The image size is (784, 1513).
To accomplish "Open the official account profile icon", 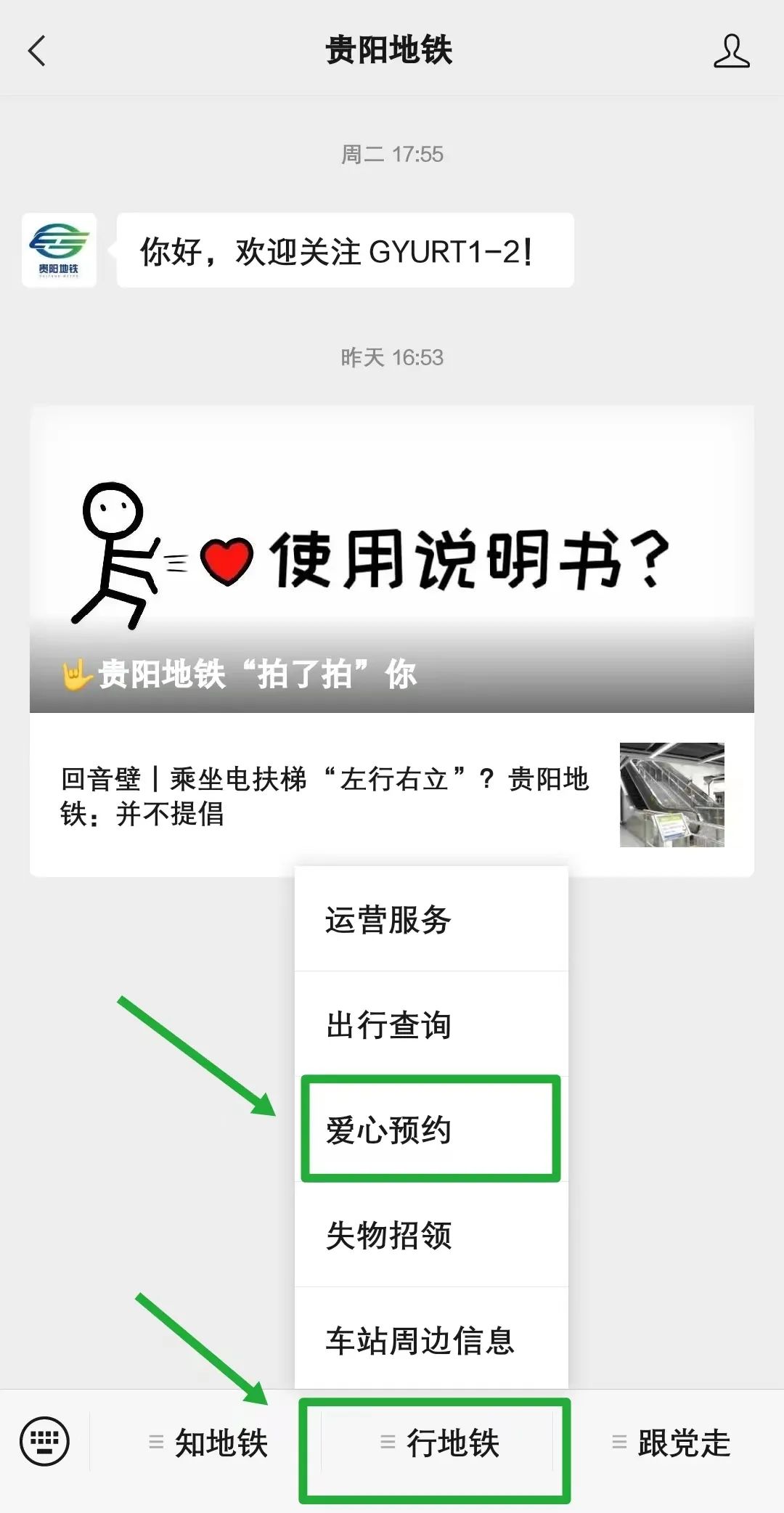I will (731, 51).
